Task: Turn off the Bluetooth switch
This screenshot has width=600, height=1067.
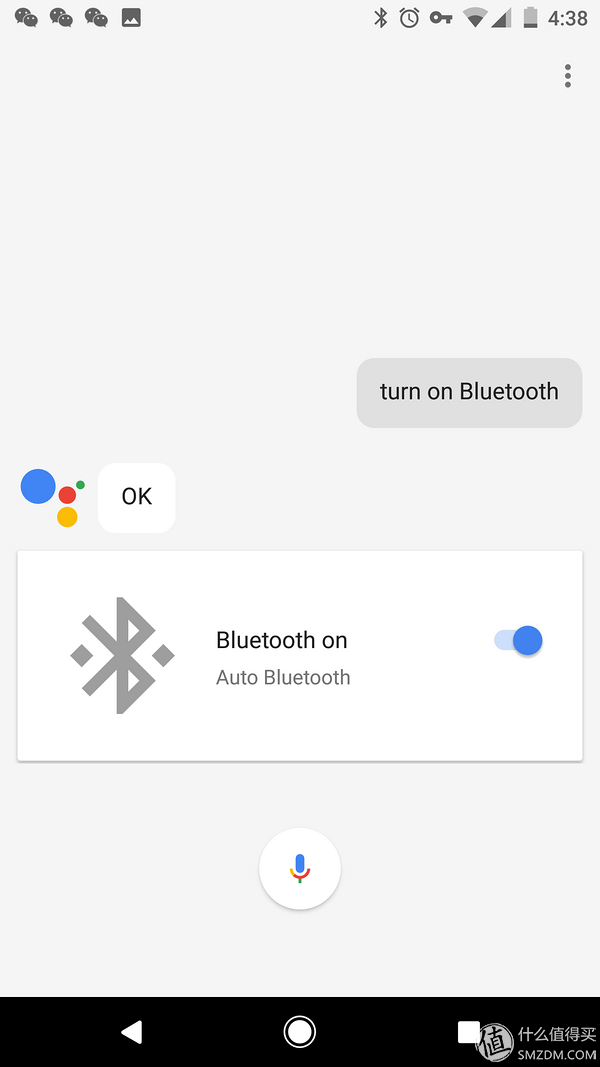Action: (519, 640)
